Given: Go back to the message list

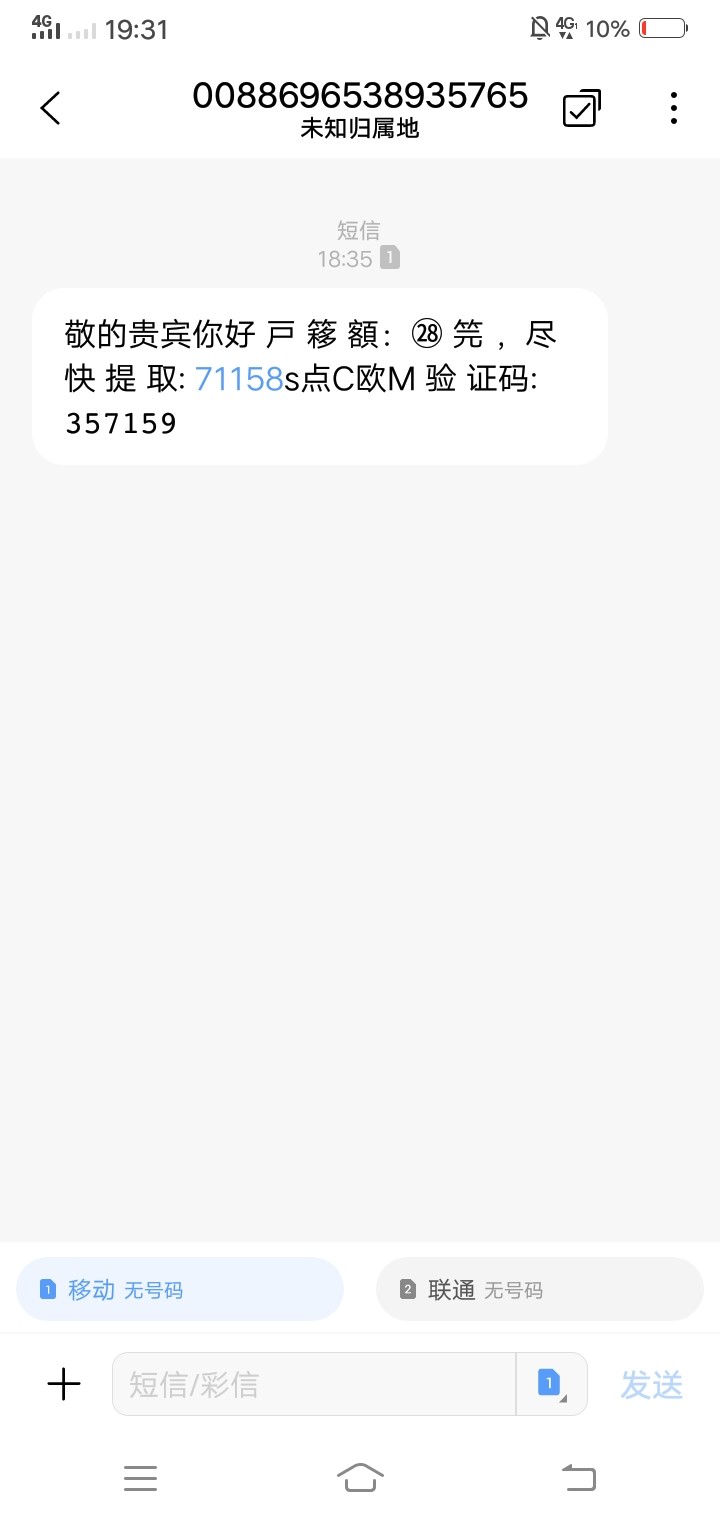Looking at the screenshot, I should coord(50,108).
